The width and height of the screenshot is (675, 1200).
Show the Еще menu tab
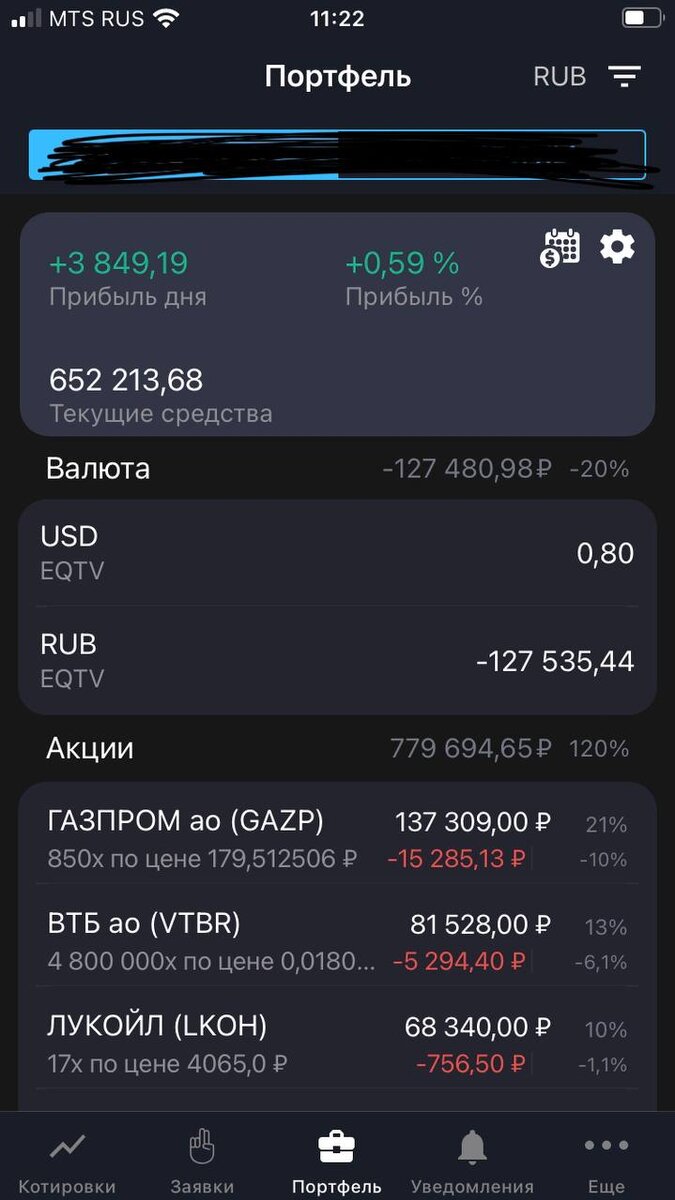click(606, 1162)
